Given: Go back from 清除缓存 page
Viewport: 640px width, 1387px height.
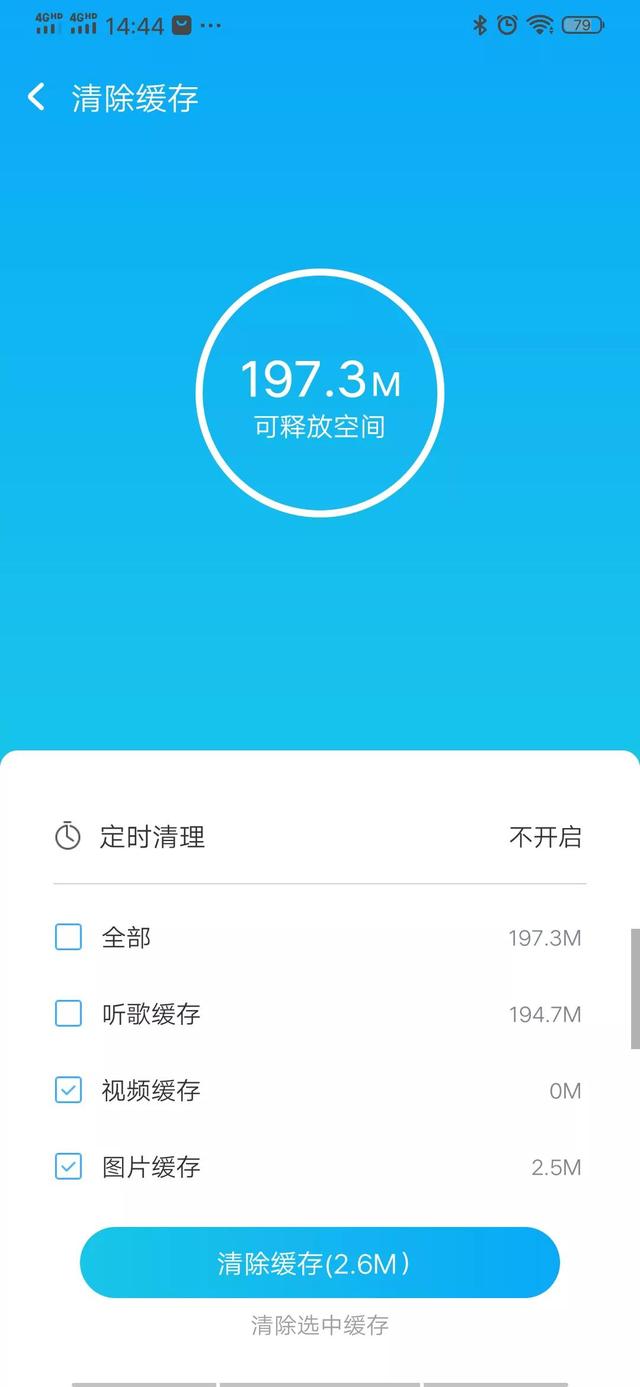Looking at the screenshot, I should pyautogui.click(x=36, y=97).
